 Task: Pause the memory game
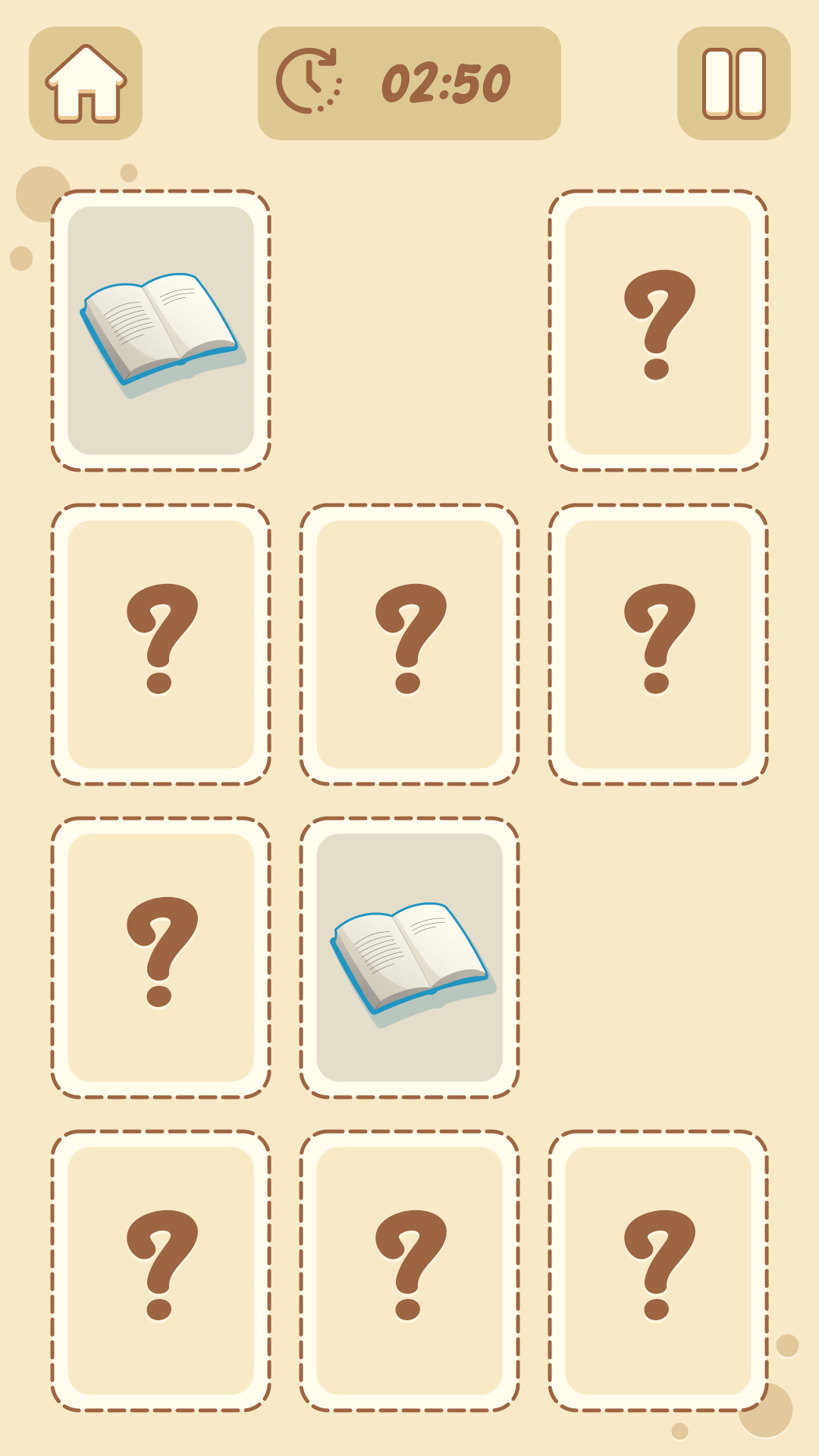733,83
